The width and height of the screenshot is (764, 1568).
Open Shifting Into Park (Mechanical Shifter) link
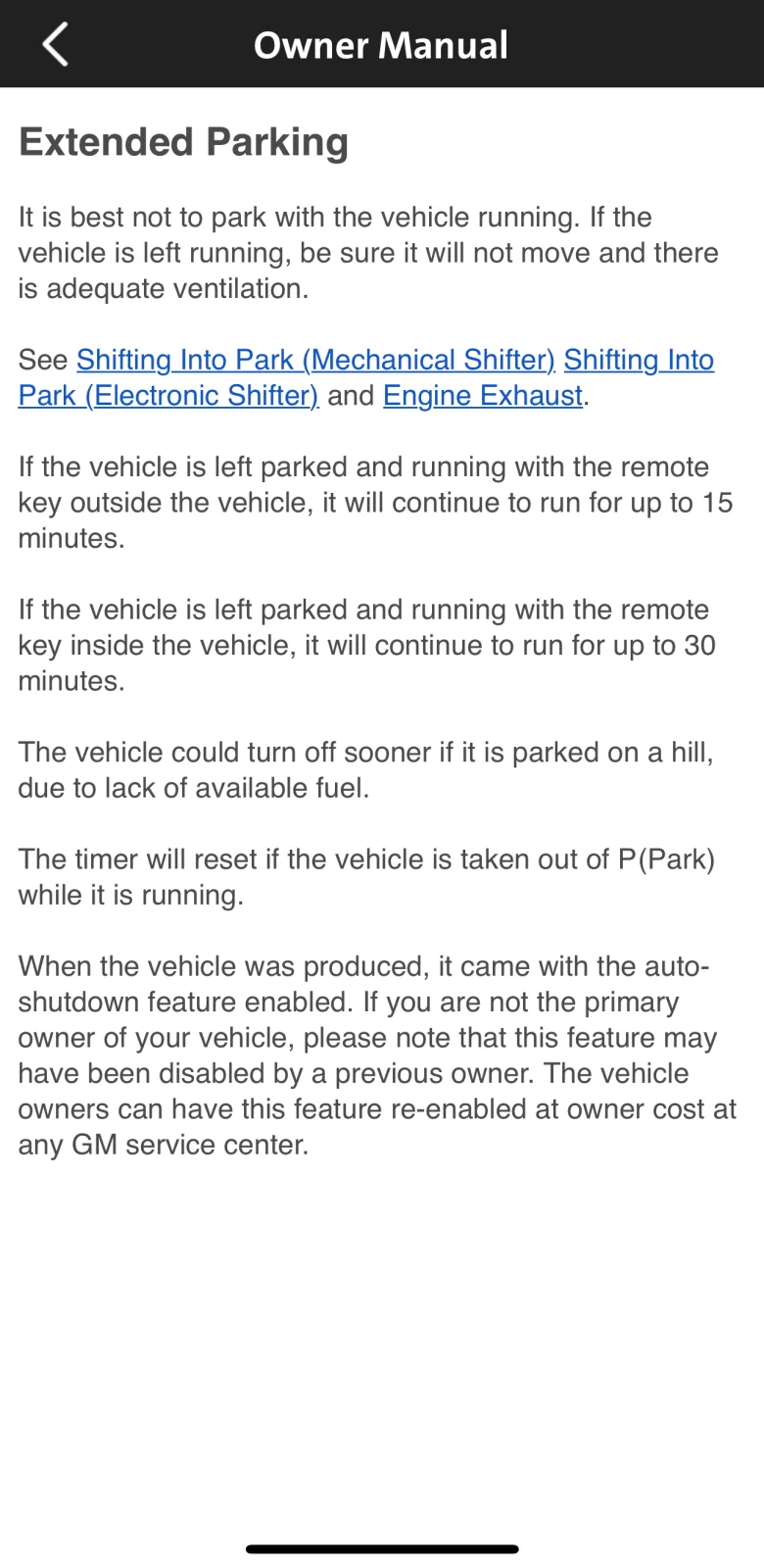pos(315,360)
